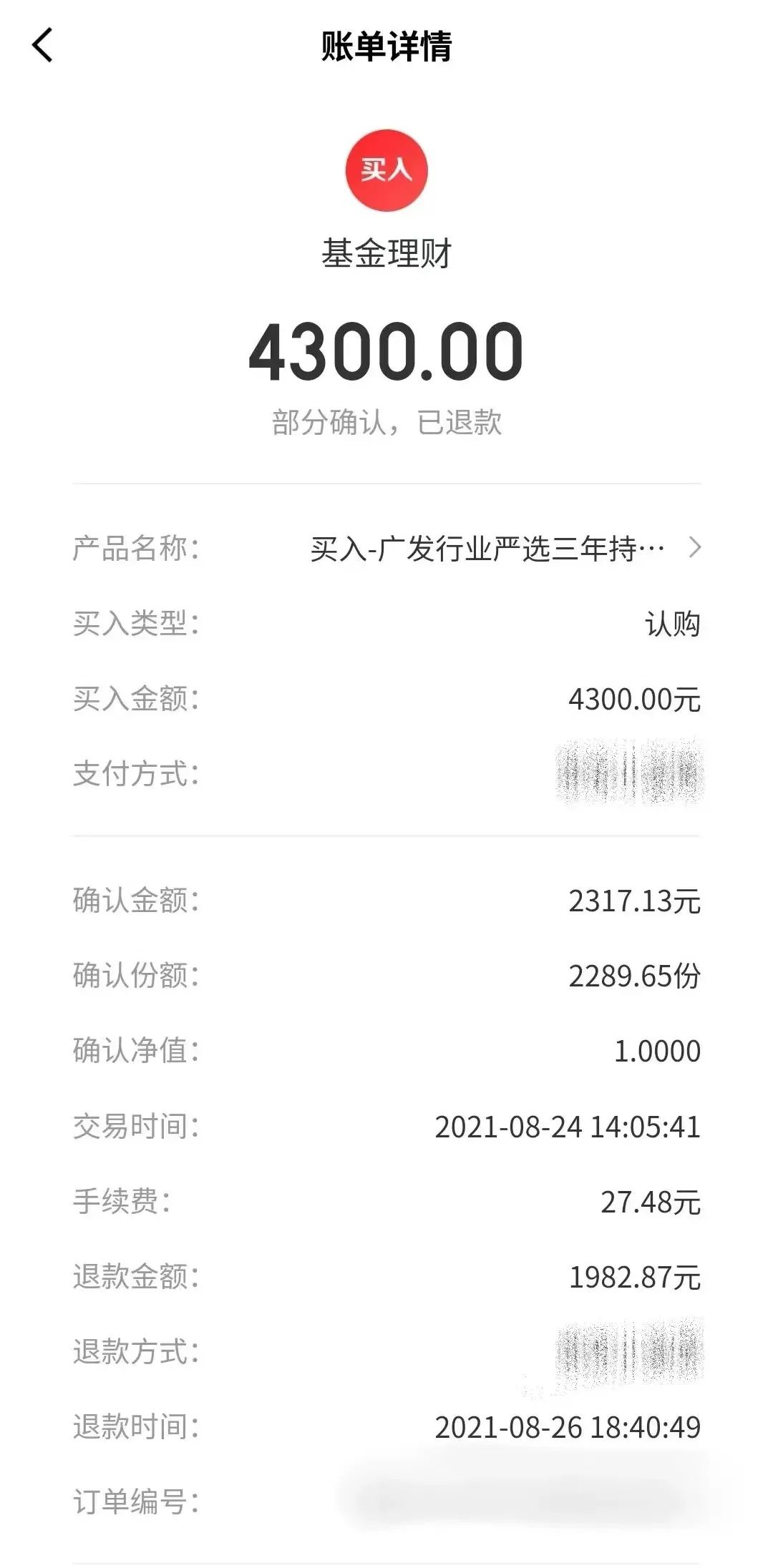
Task: Go back from the 账单详情 page
Action: click(x=42, y=45)
